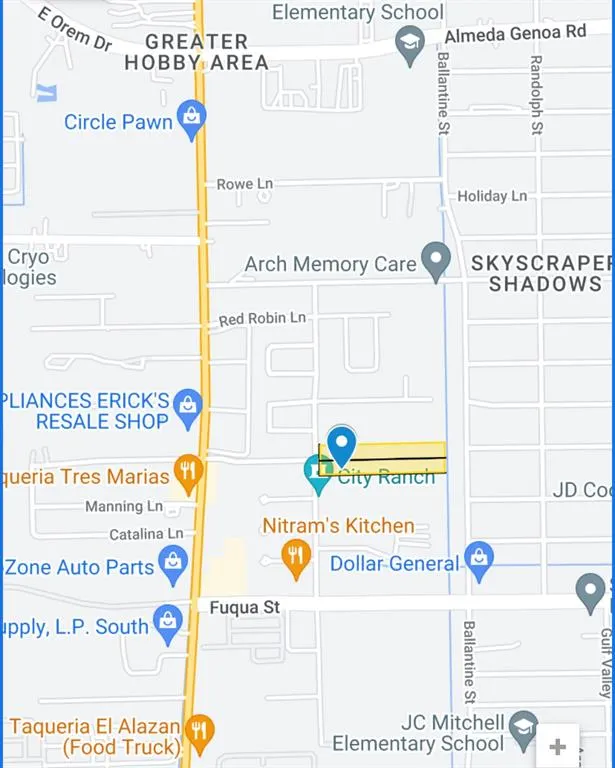Select the Arch Memory Care marker
The image size is (615, 768).
pos(435,261)
